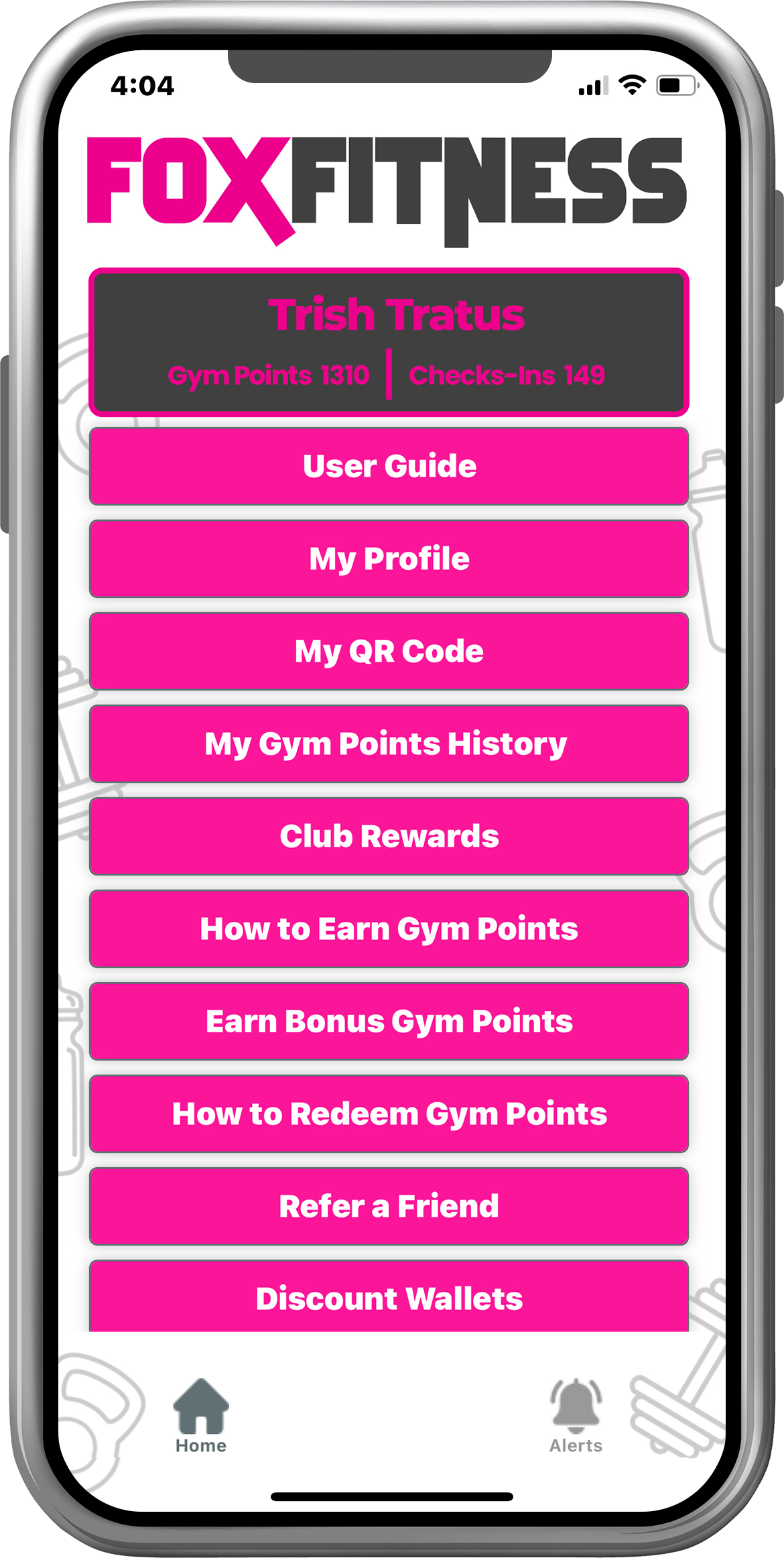Open Discount Wallets
Screen dimensions: 784x1558
tap(389, 1297)
